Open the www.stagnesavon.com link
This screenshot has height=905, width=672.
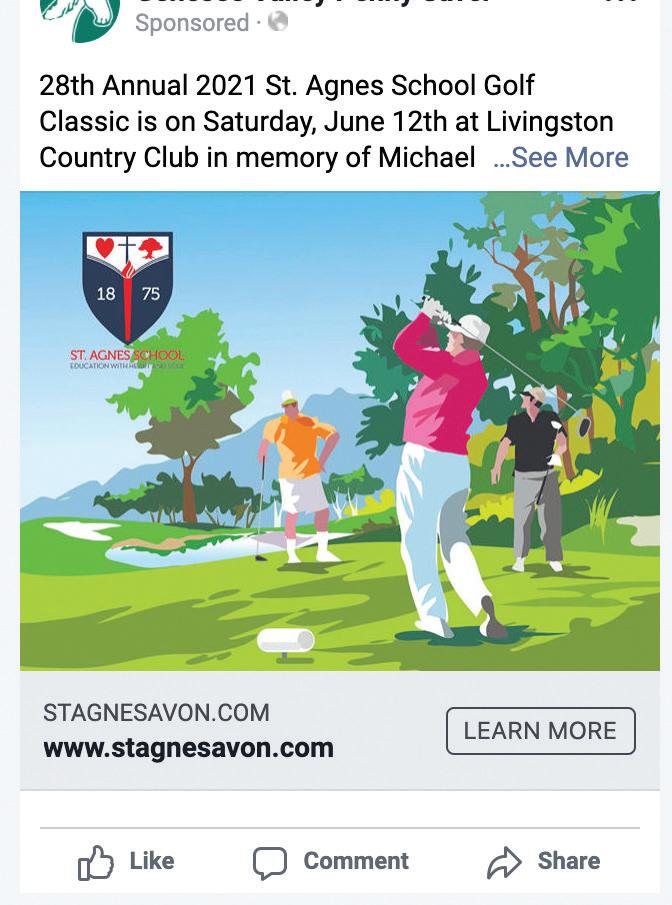tap(188, 748)
